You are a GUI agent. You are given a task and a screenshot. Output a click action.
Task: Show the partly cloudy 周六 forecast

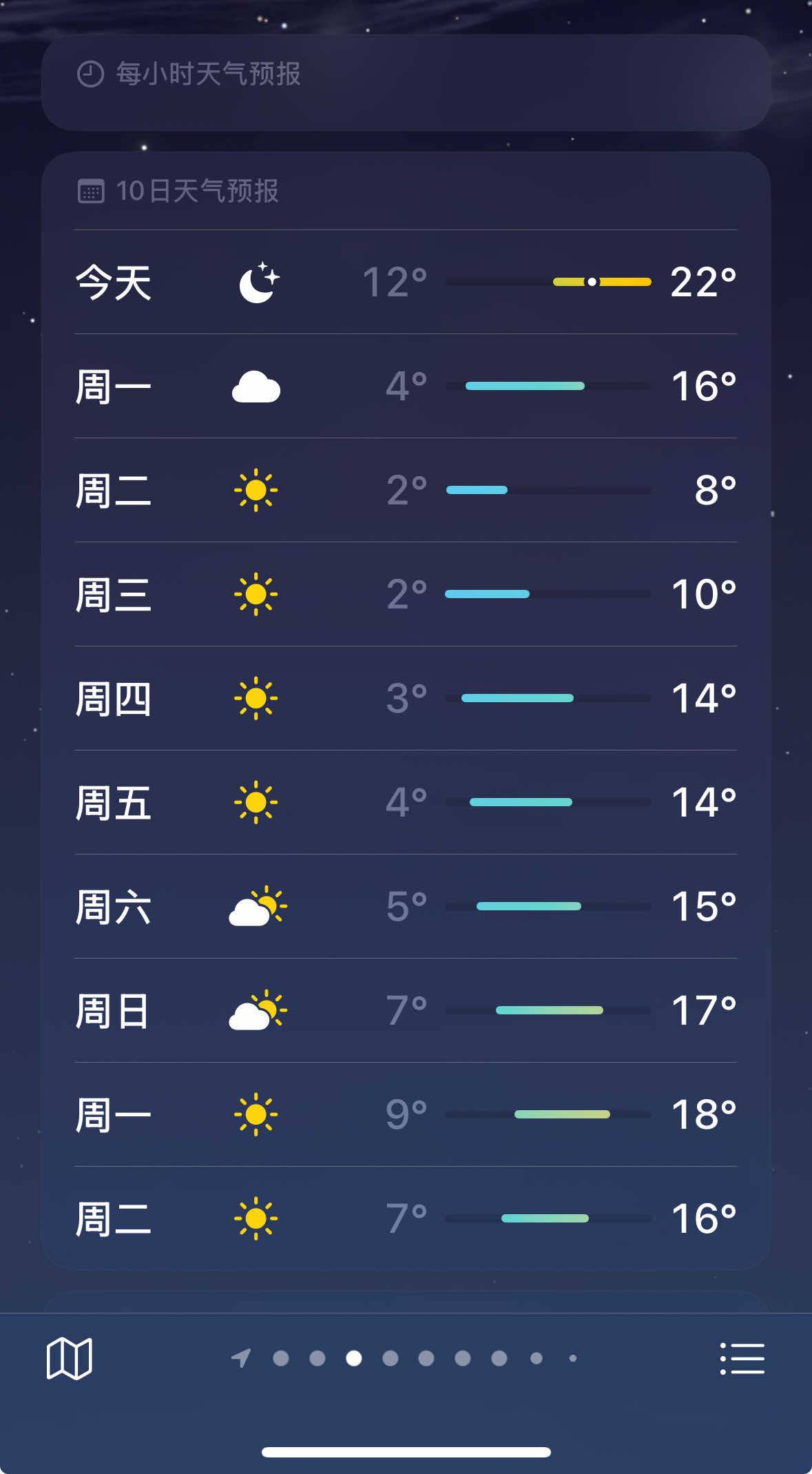[x=406, y=906]
